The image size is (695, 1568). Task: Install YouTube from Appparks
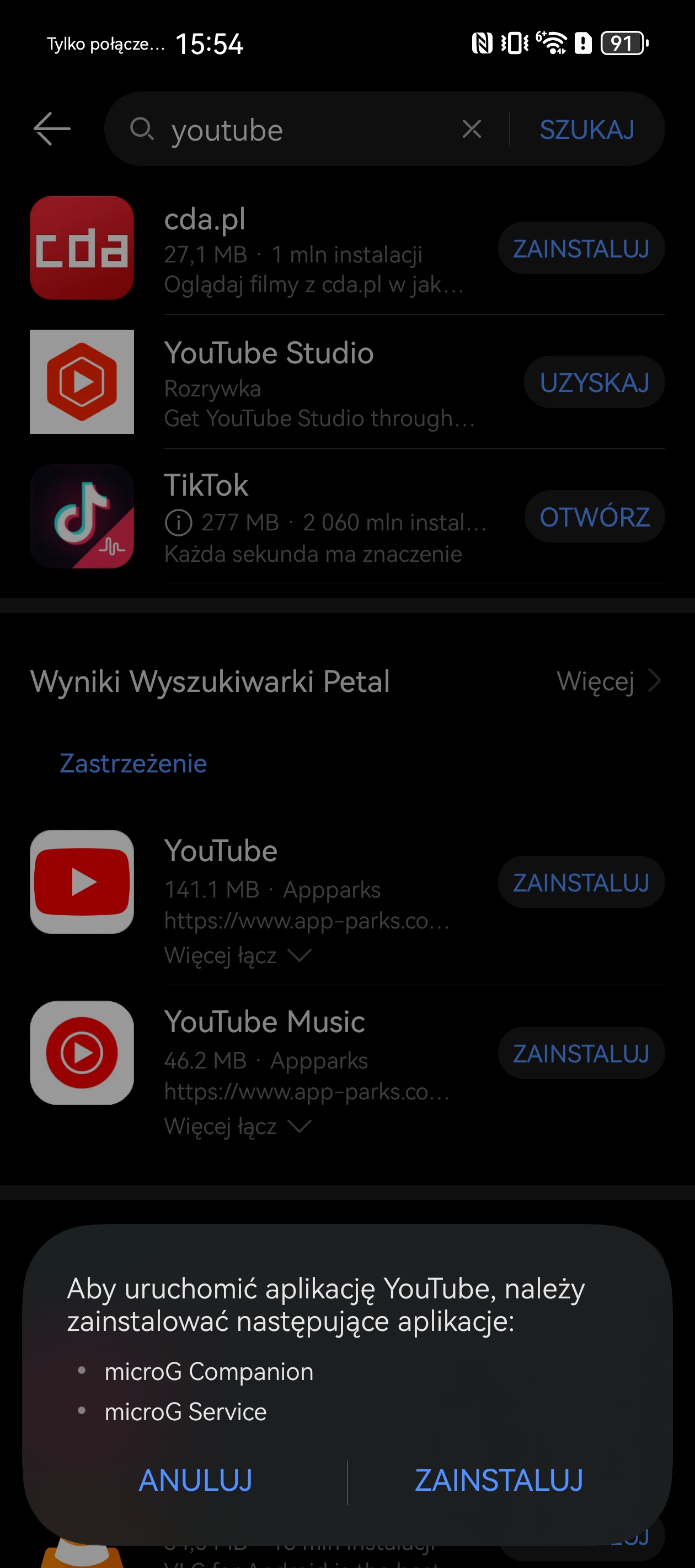pos(581,883)
